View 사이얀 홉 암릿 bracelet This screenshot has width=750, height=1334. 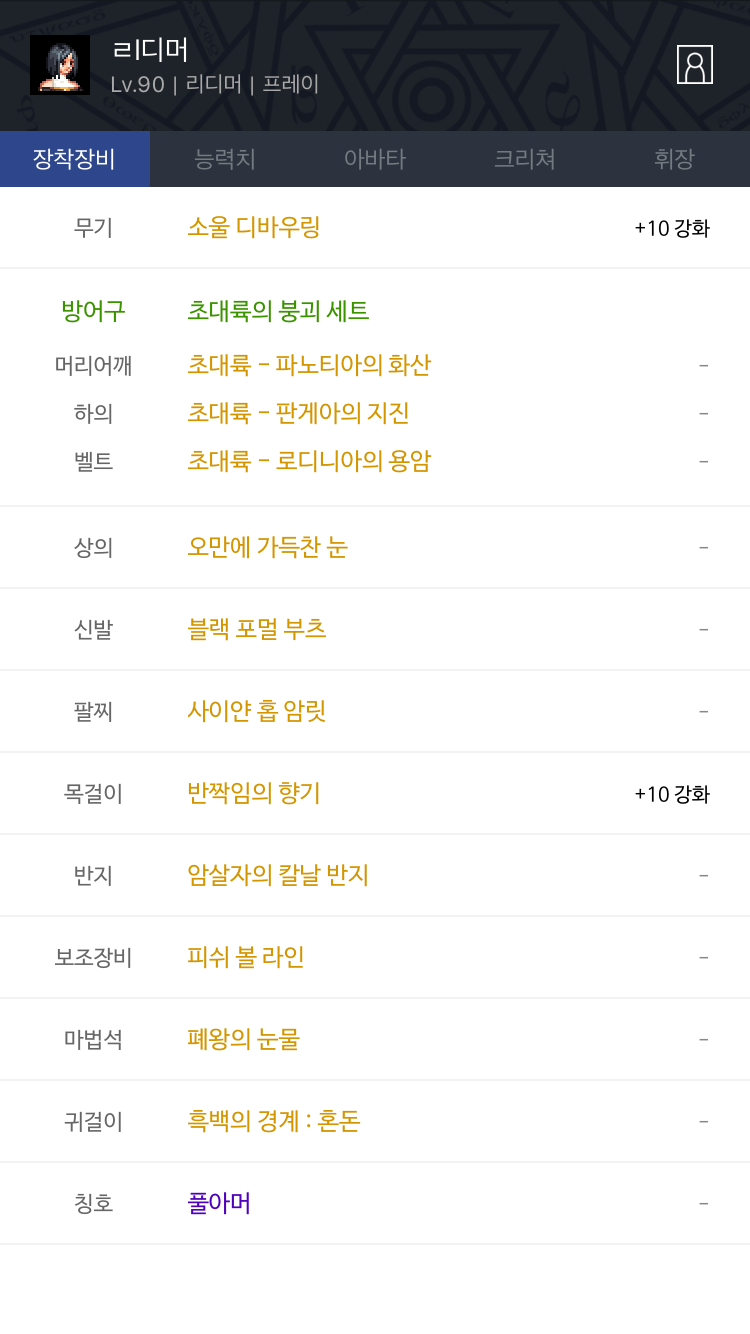257,711
